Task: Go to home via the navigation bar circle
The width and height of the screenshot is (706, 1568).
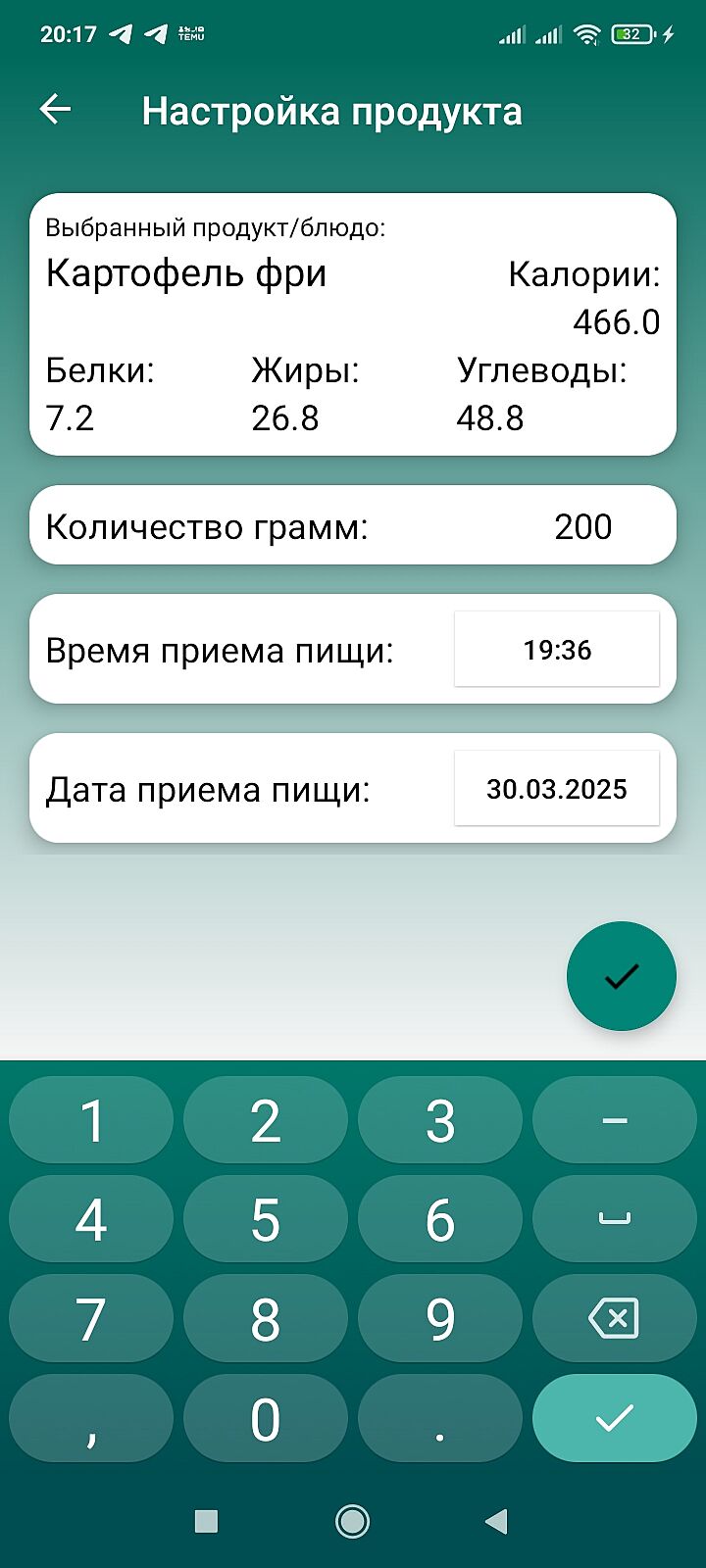Action: click(x=352, y=1521)
